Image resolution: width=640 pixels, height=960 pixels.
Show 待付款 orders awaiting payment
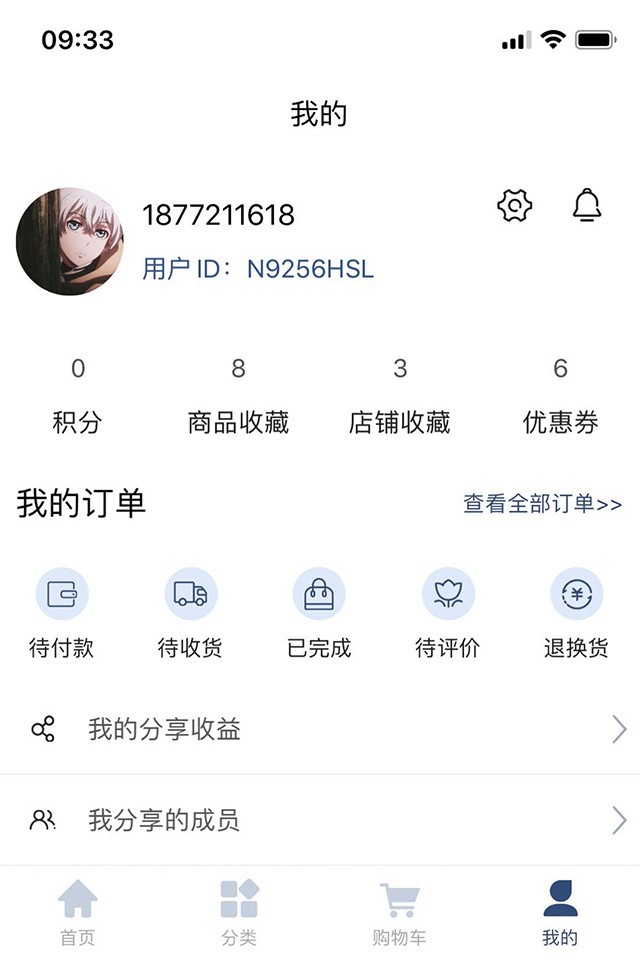pyautogui.click(x=62, y=613)
